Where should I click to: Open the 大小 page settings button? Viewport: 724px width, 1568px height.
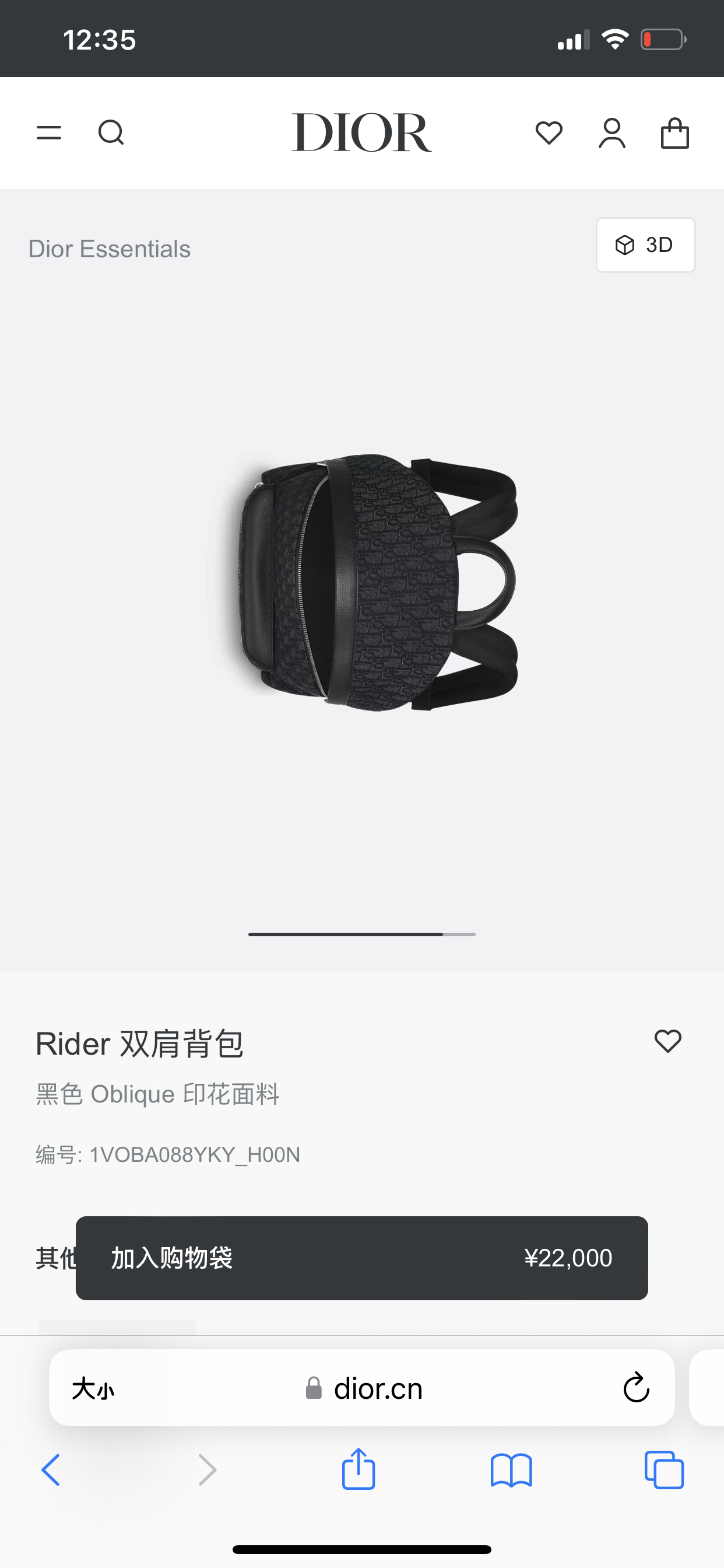click(x=93, y=1389)
